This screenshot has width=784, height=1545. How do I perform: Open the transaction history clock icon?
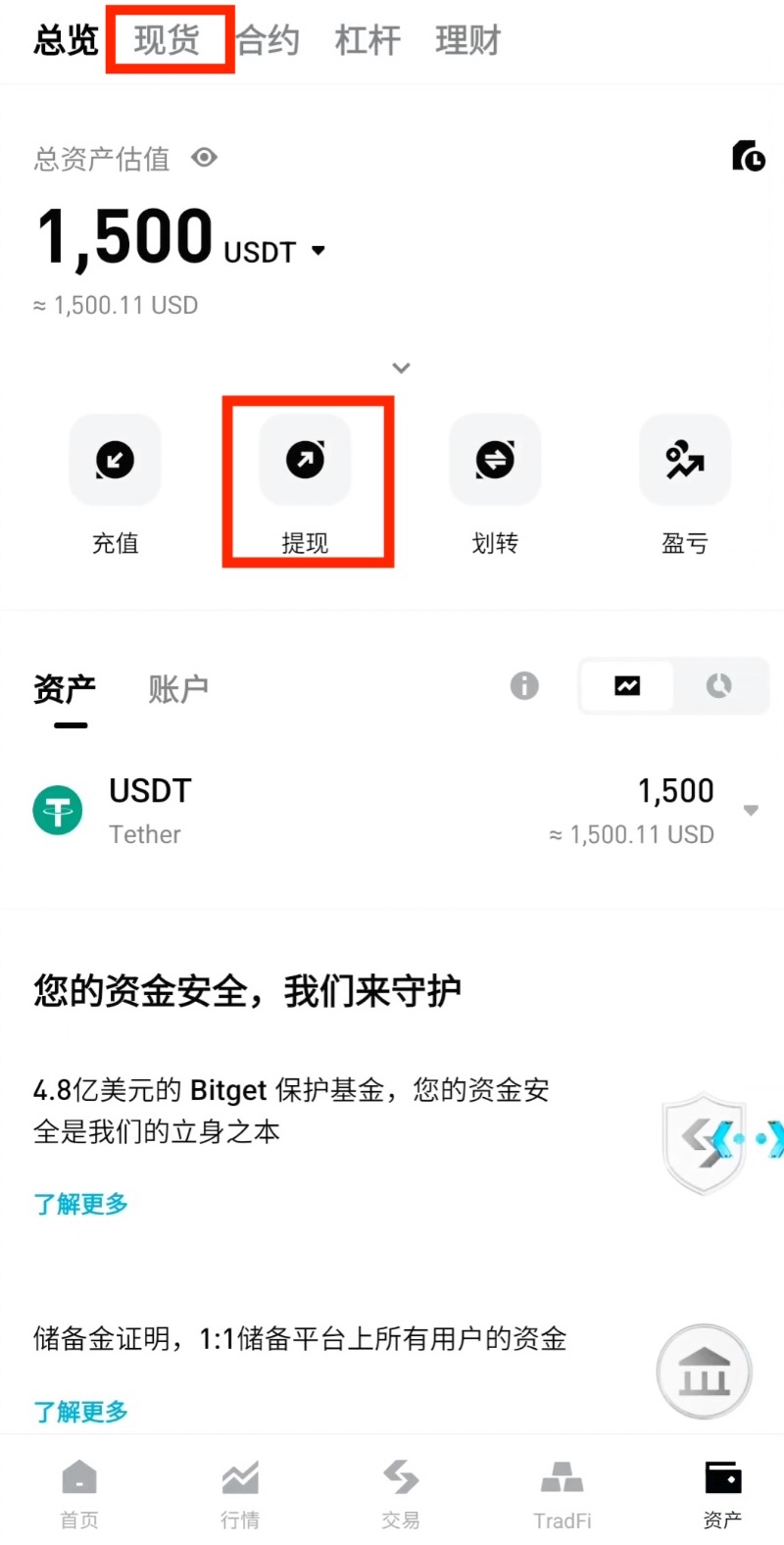748,157
